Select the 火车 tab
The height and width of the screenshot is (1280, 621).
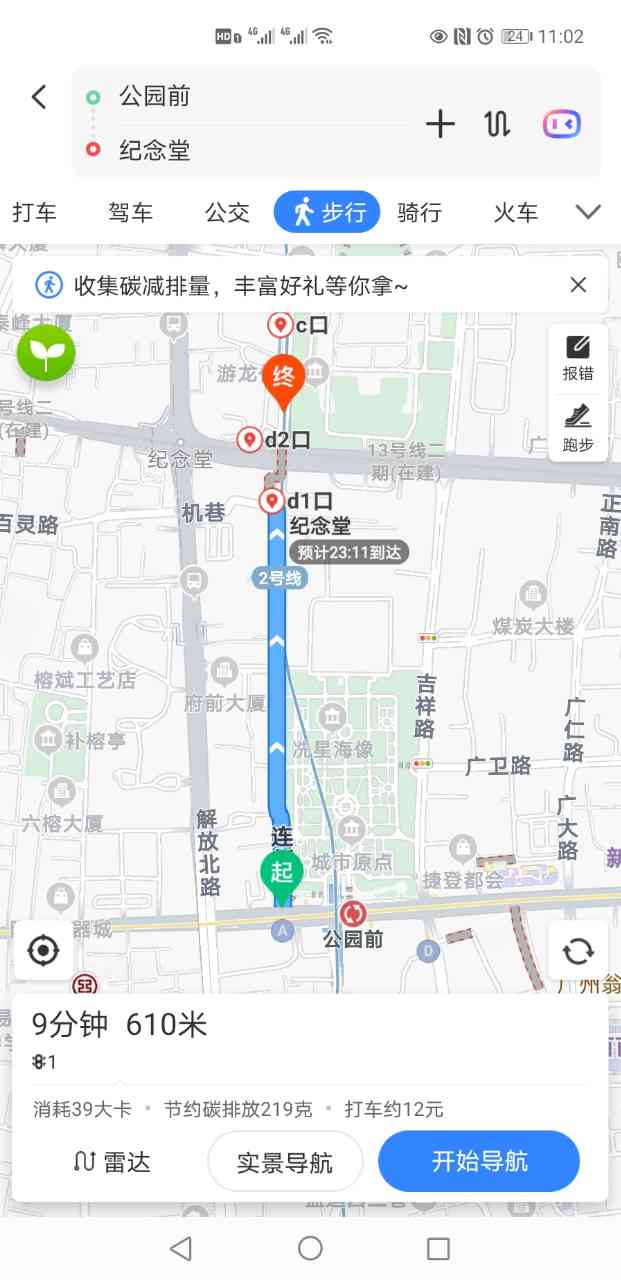pyautogui.click(x=515, y=212)
